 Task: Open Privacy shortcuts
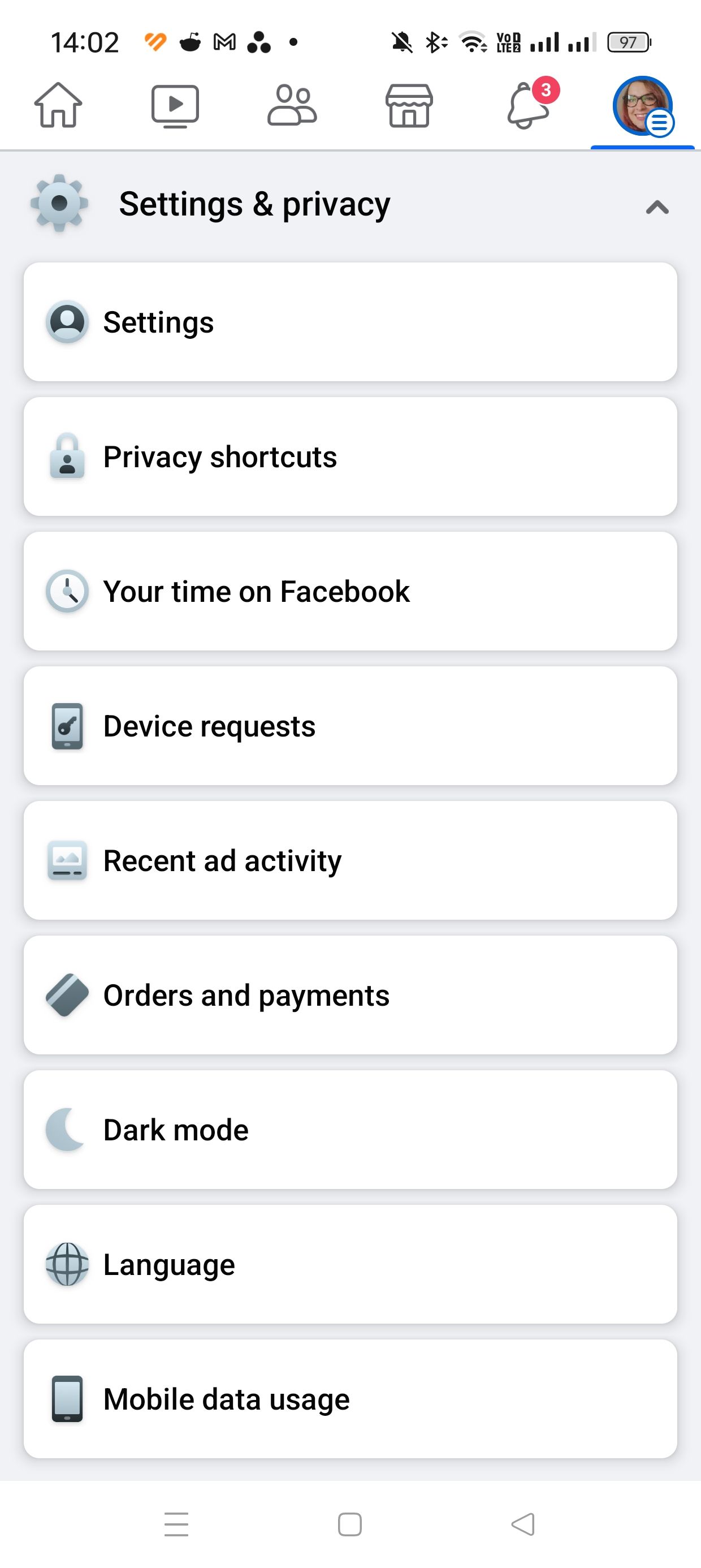[350, 456]
